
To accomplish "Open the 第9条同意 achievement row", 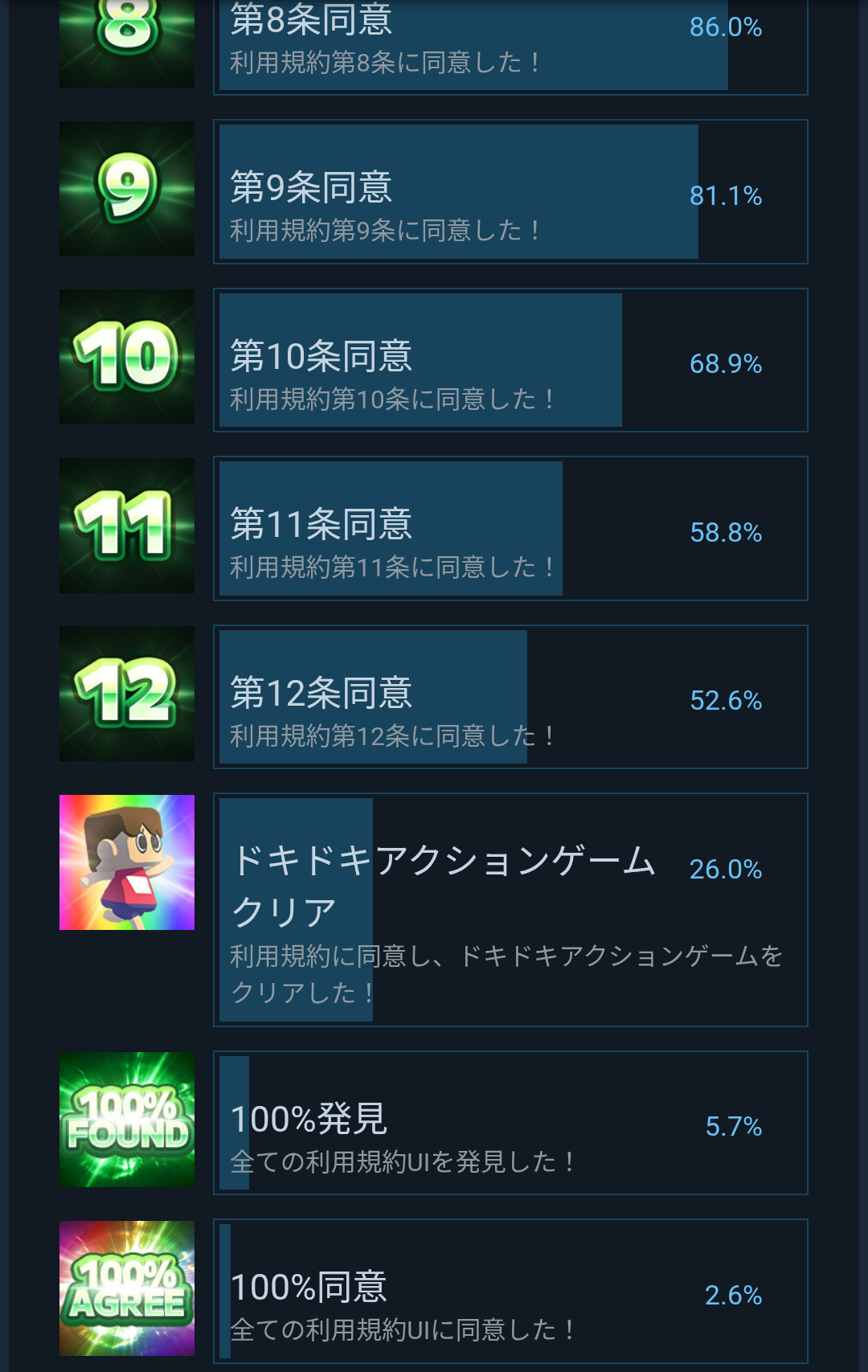I will pos(510,192).
